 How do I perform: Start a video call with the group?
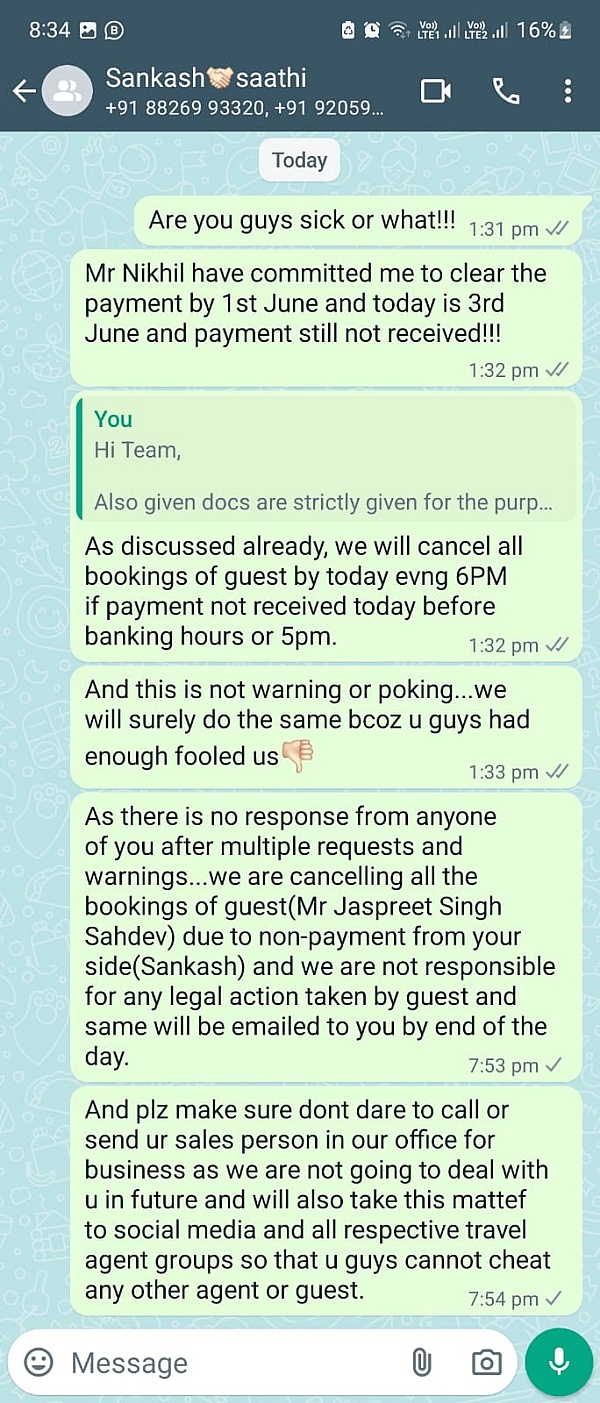[x=436, y=91]
